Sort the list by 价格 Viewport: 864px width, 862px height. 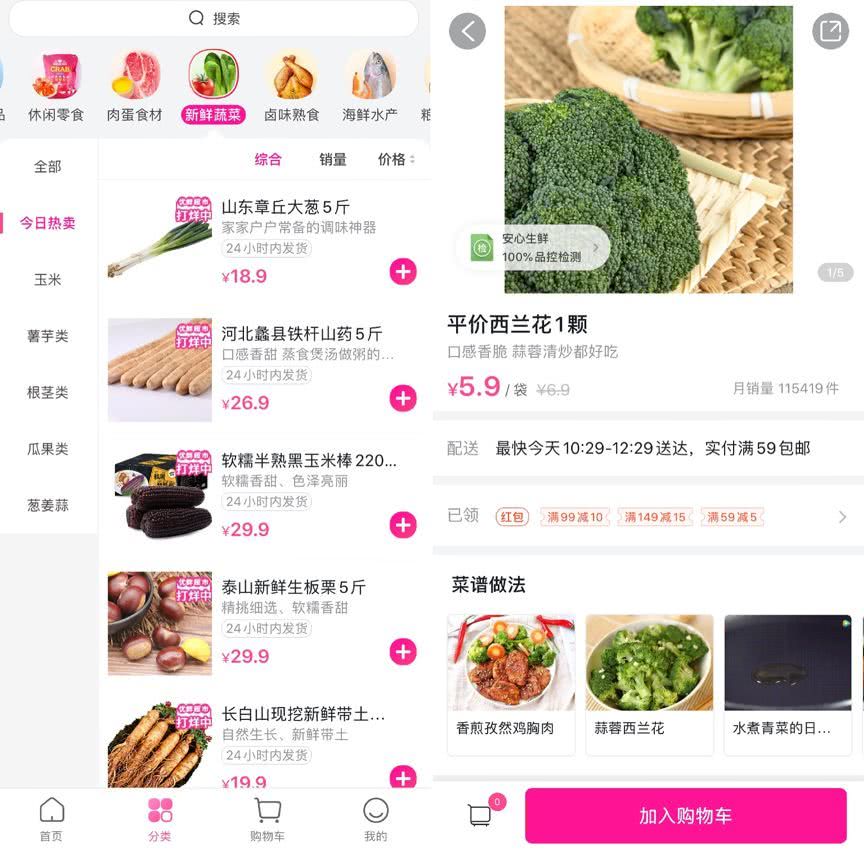click(395, 159)
